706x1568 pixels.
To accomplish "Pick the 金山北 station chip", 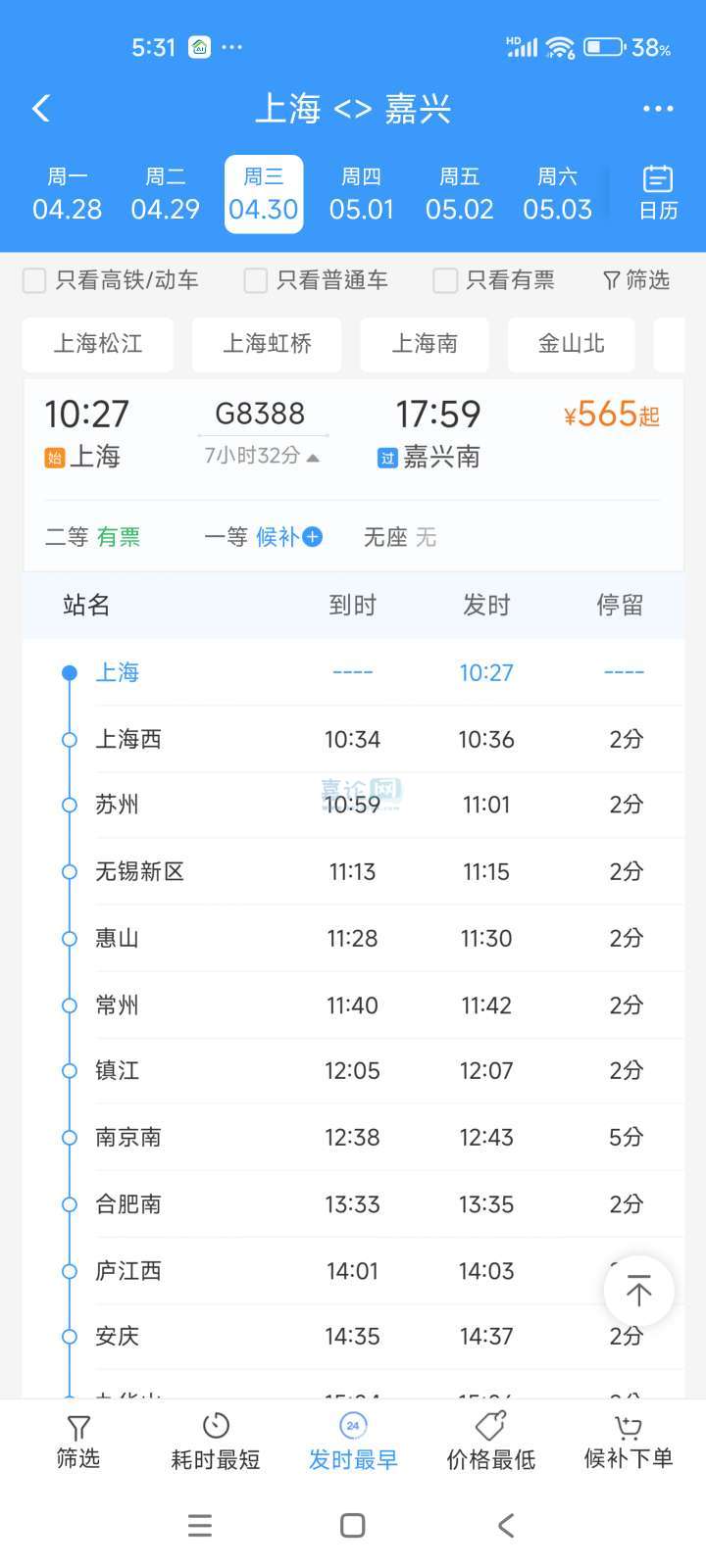I will pos(572,344).
